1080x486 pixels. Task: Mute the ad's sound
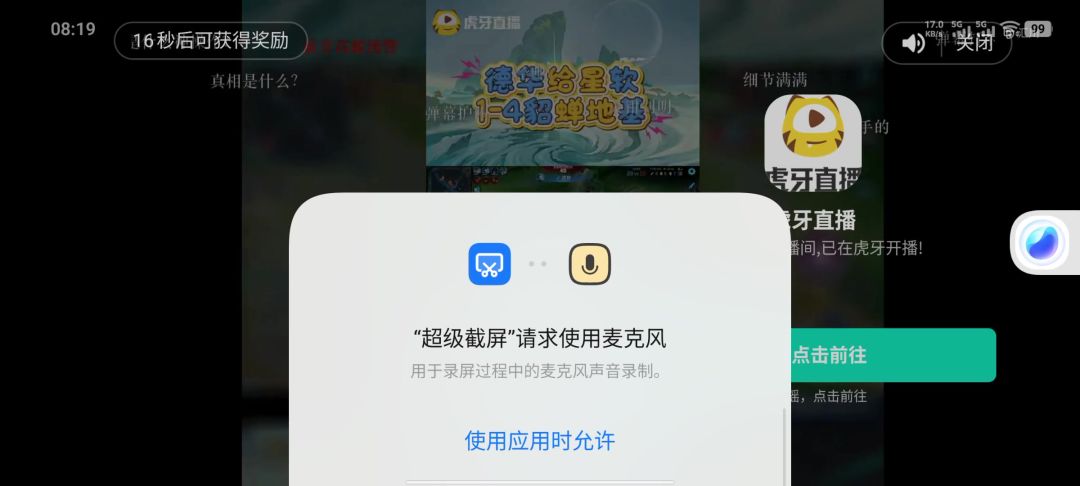click(x=912, y=43)
